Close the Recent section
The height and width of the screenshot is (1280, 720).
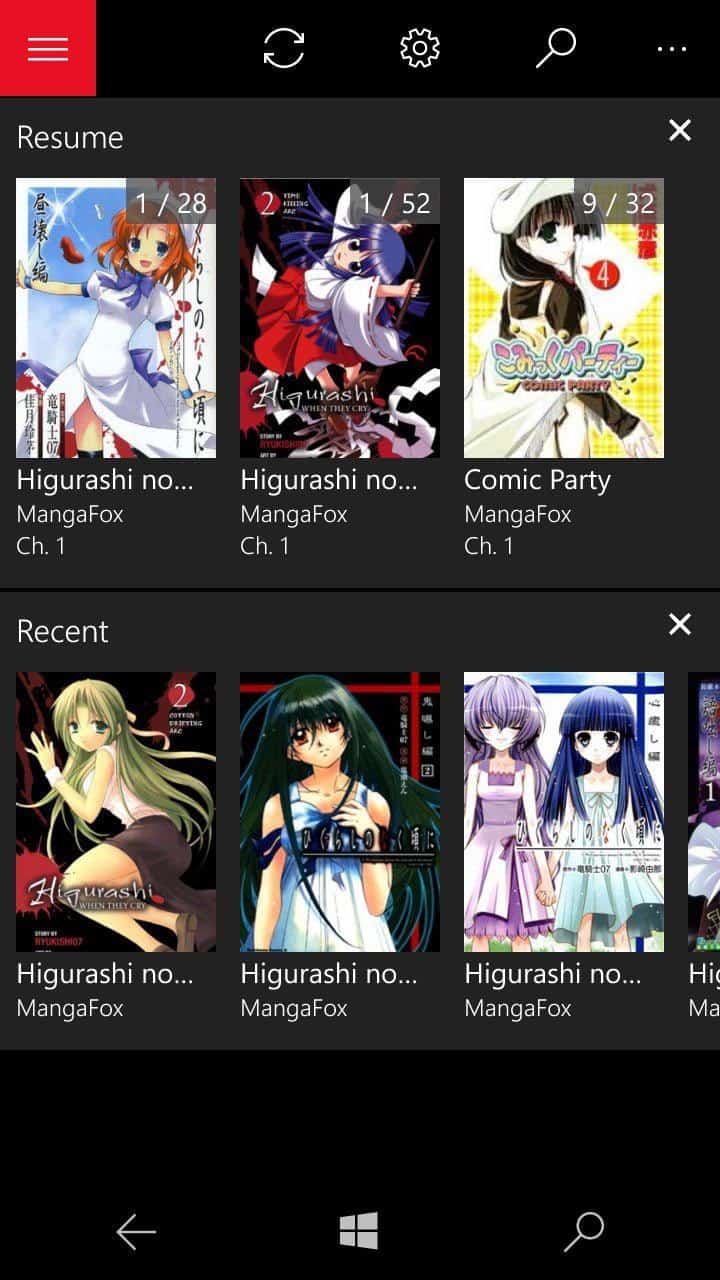point(680,624)
